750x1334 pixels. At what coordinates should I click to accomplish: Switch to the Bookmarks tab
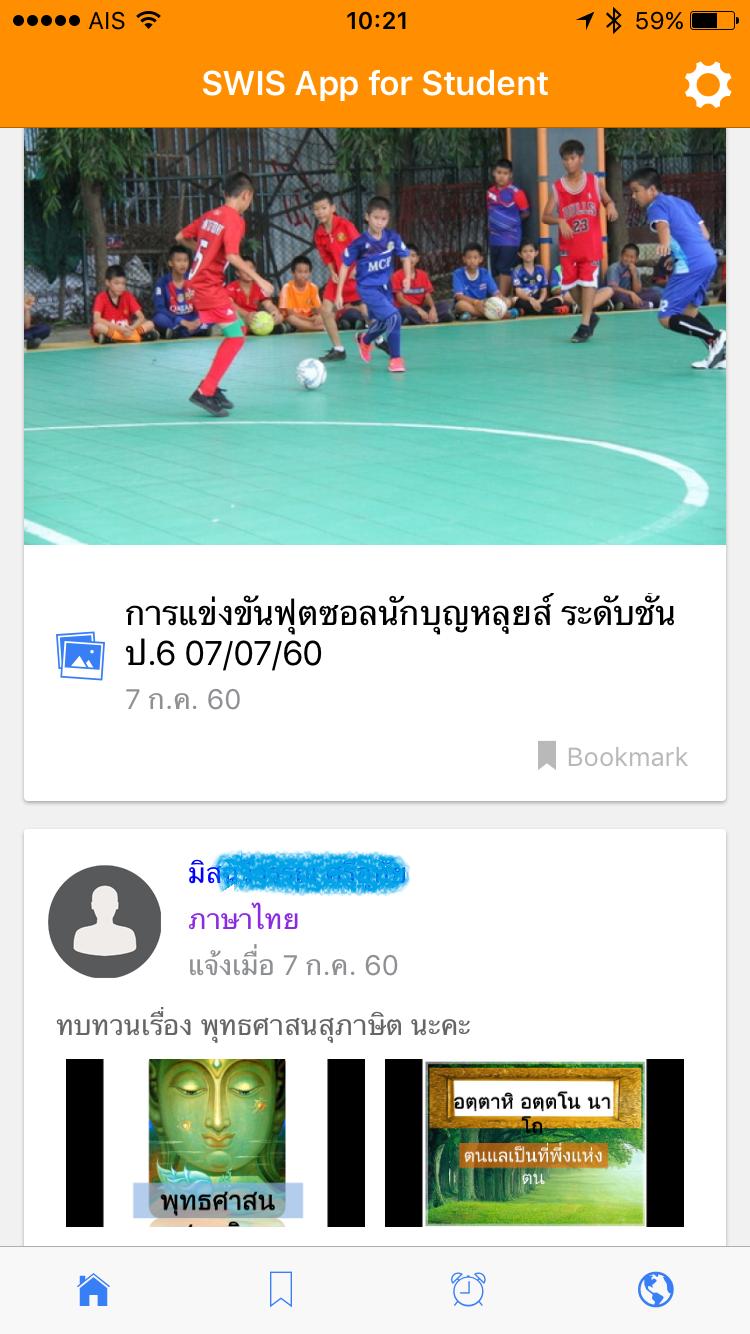pyautogui.click(x=281, y=1290)
